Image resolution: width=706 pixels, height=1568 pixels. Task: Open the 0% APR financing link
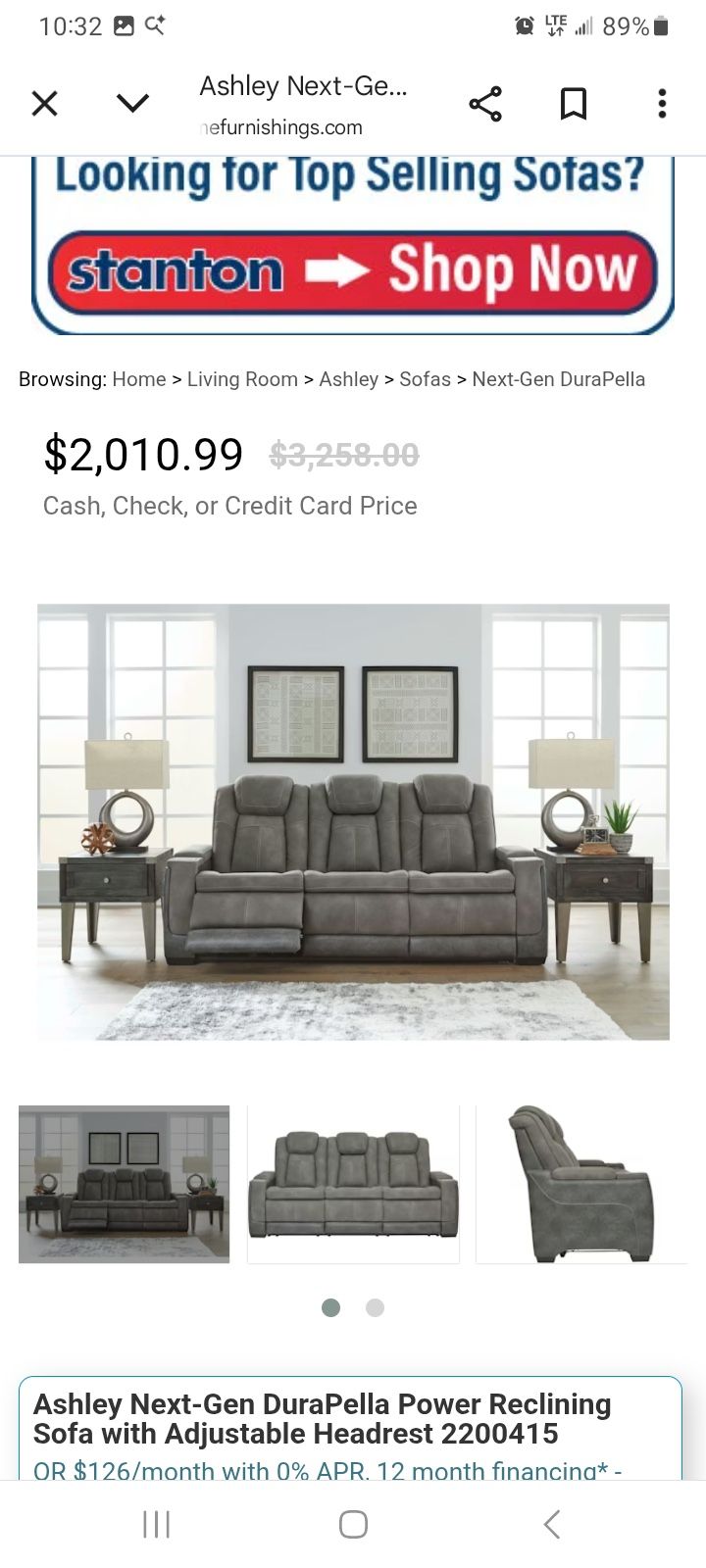coord(328,1469)
